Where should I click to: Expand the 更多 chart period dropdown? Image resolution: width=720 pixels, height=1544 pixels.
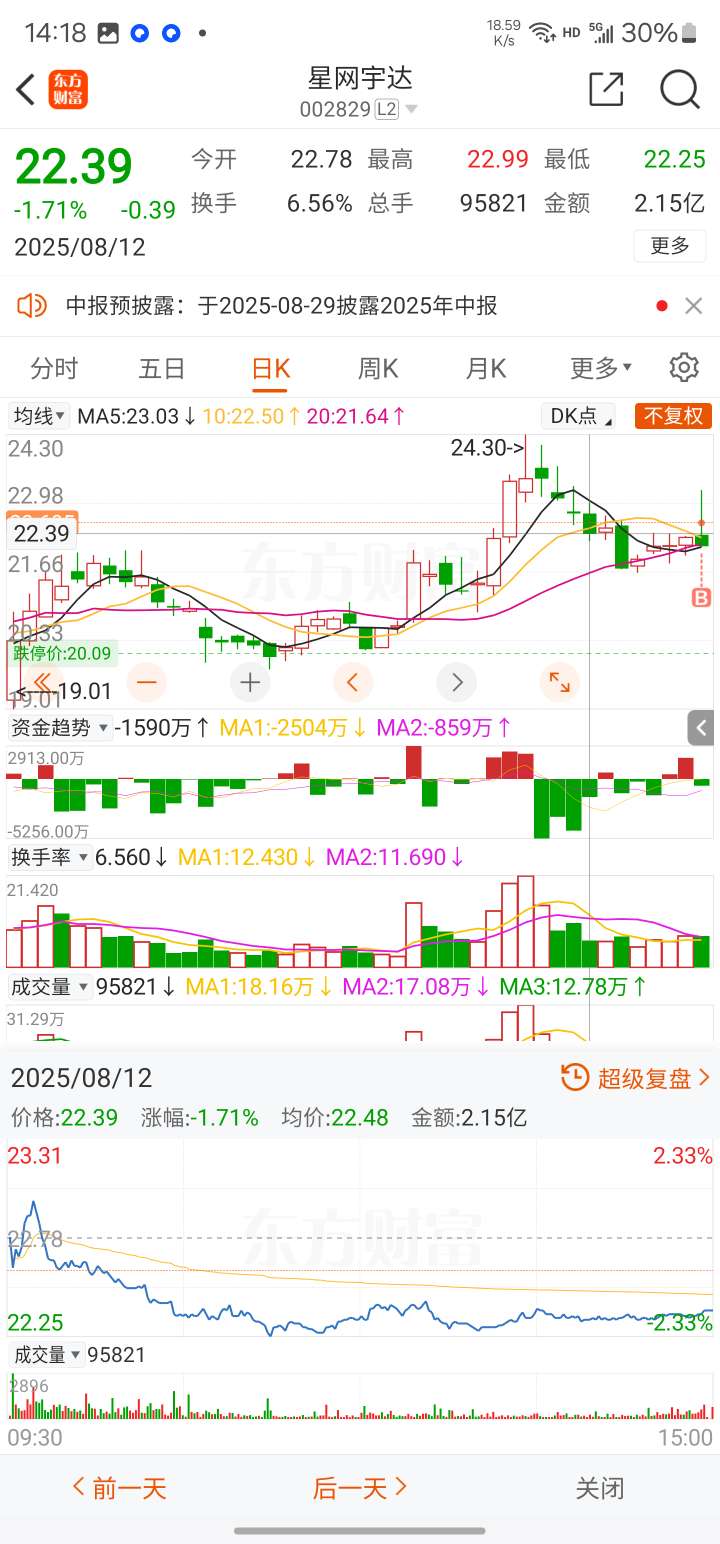click(x=600, y=368)
